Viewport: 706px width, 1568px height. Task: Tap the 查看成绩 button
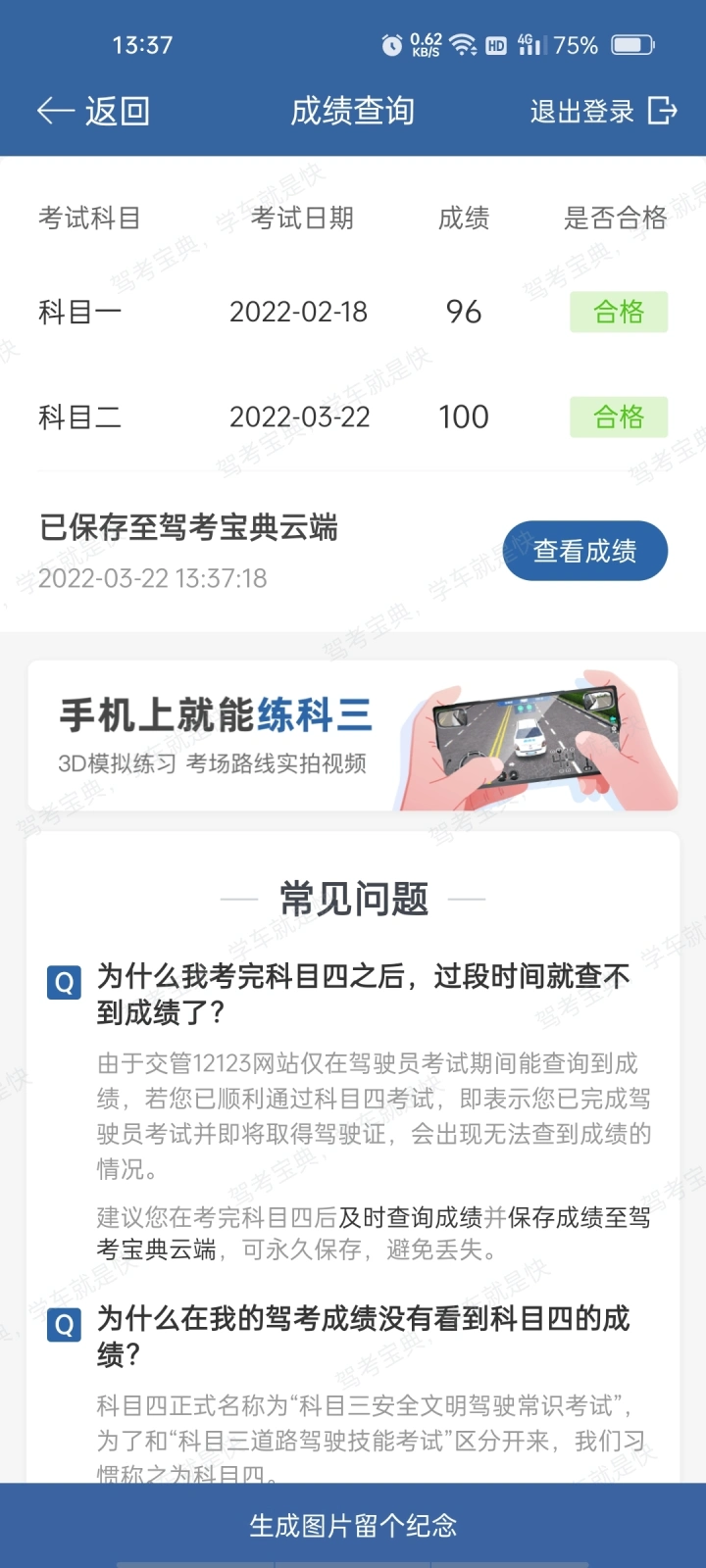pos(585,551)
